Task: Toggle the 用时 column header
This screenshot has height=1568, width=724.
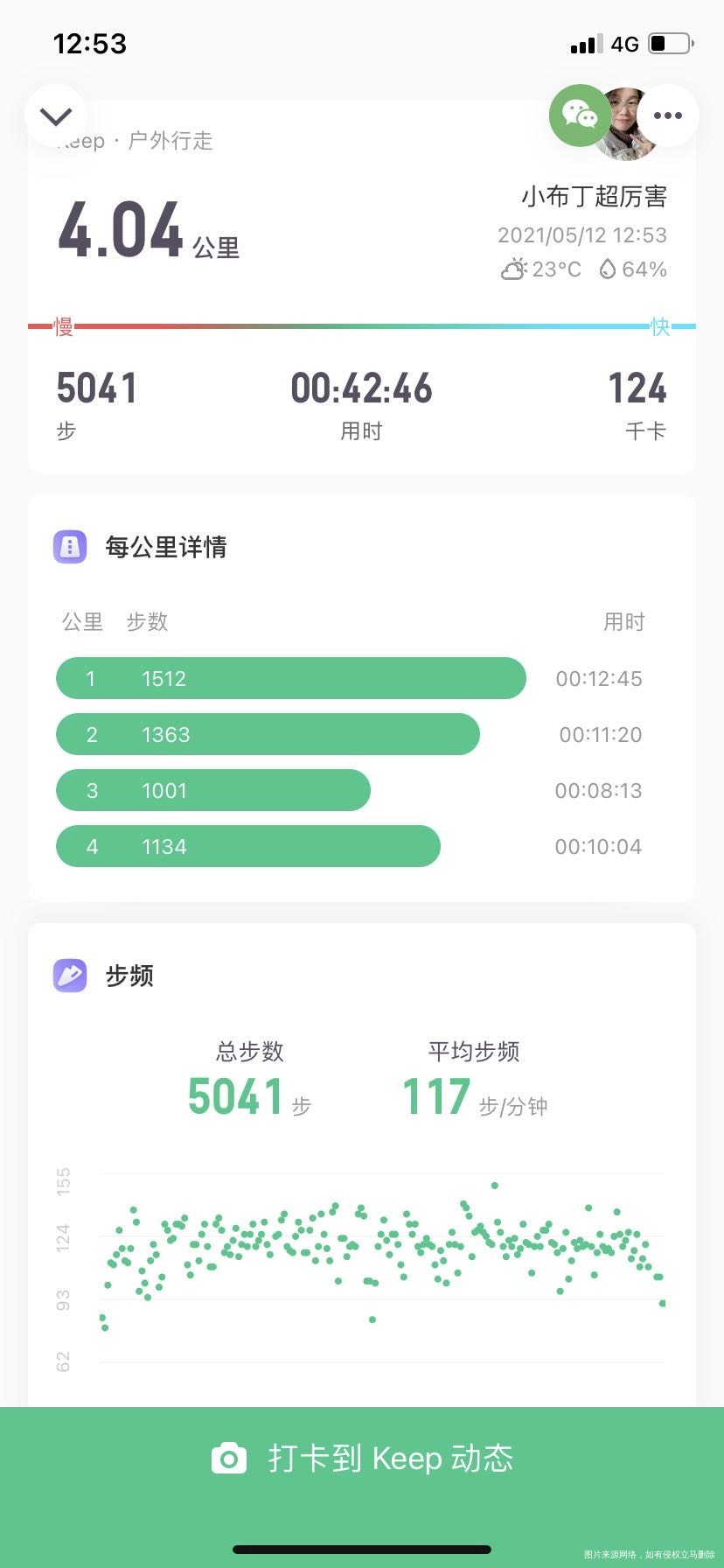Action: click(624, 621)
